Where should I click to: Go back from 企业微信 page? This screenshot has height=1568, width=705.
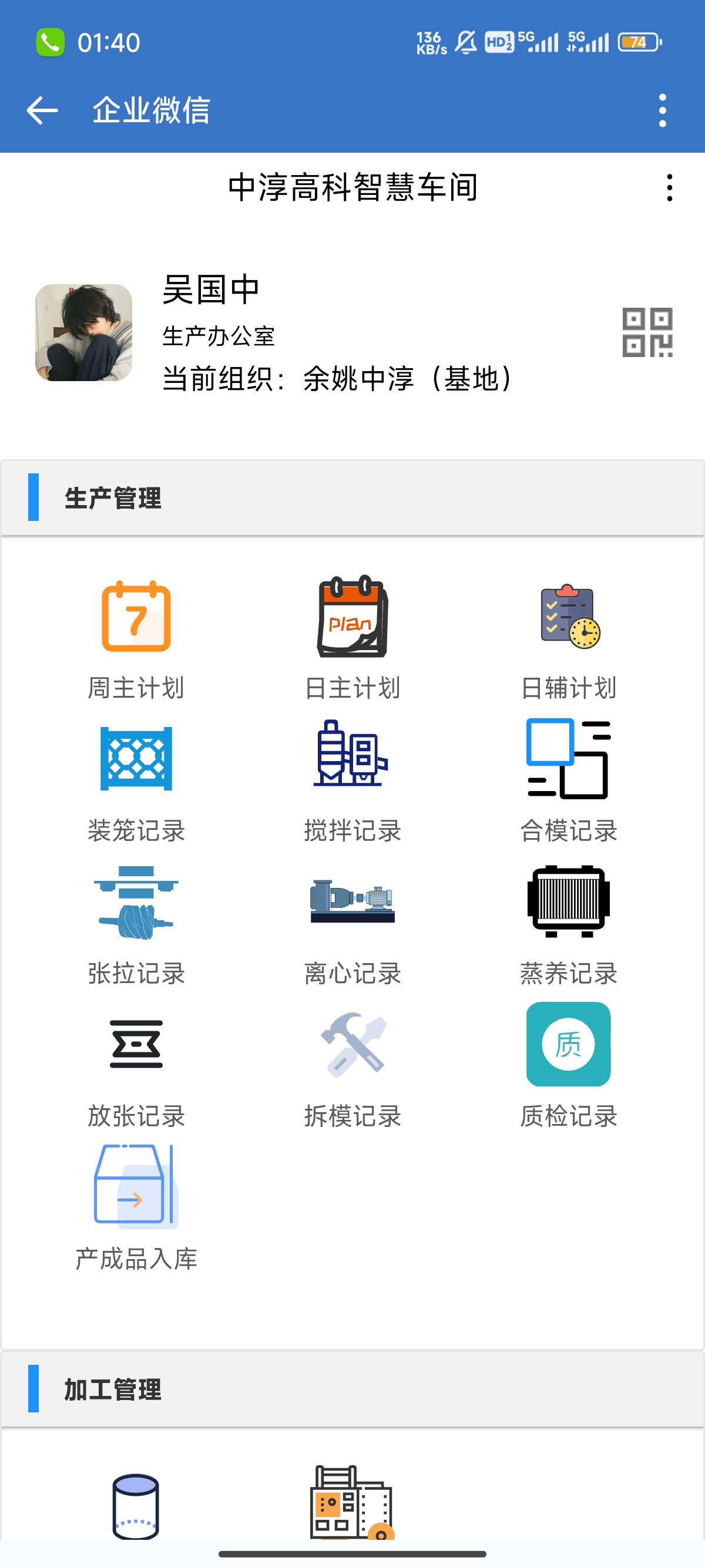click(43, 111)
